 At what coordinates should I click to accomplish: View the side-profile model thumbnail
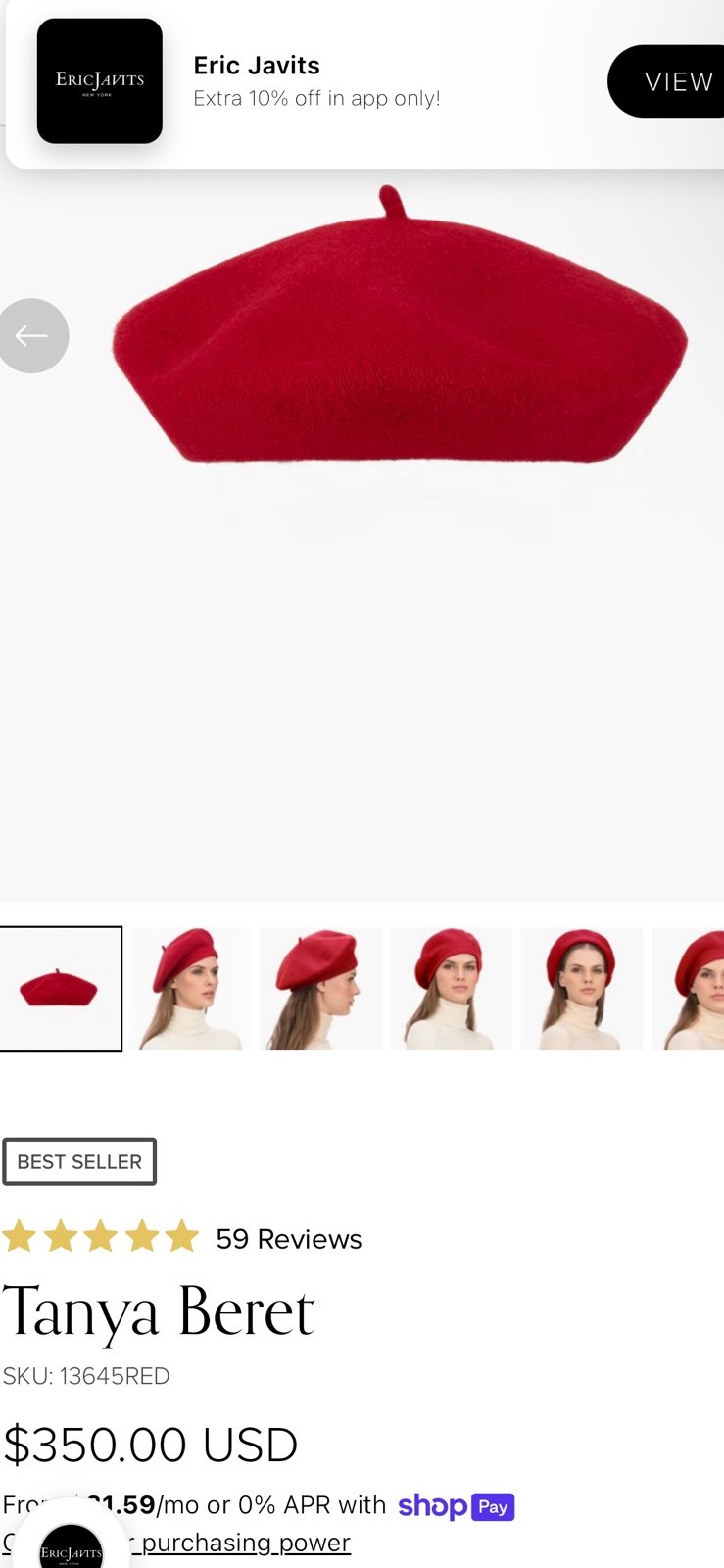320,988
